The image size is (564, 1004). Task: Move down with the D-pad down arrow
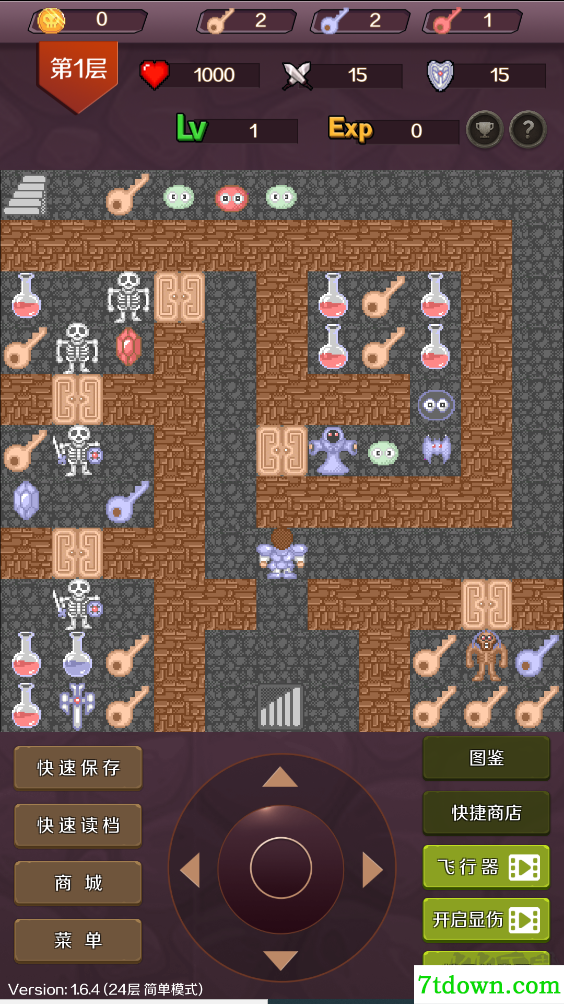280,960
